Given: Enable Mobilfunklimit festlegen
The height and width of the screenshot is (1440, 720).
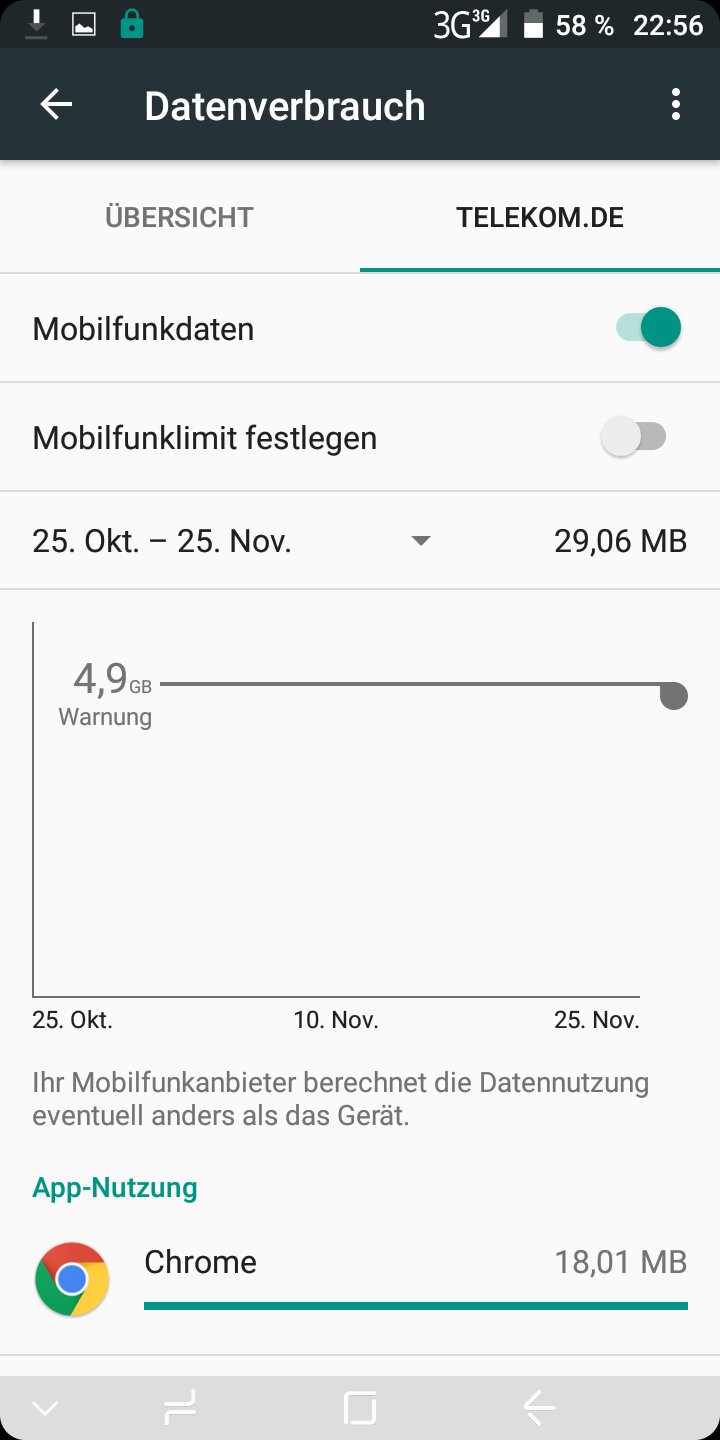Looking at the screenshot, I should point(634,437).
